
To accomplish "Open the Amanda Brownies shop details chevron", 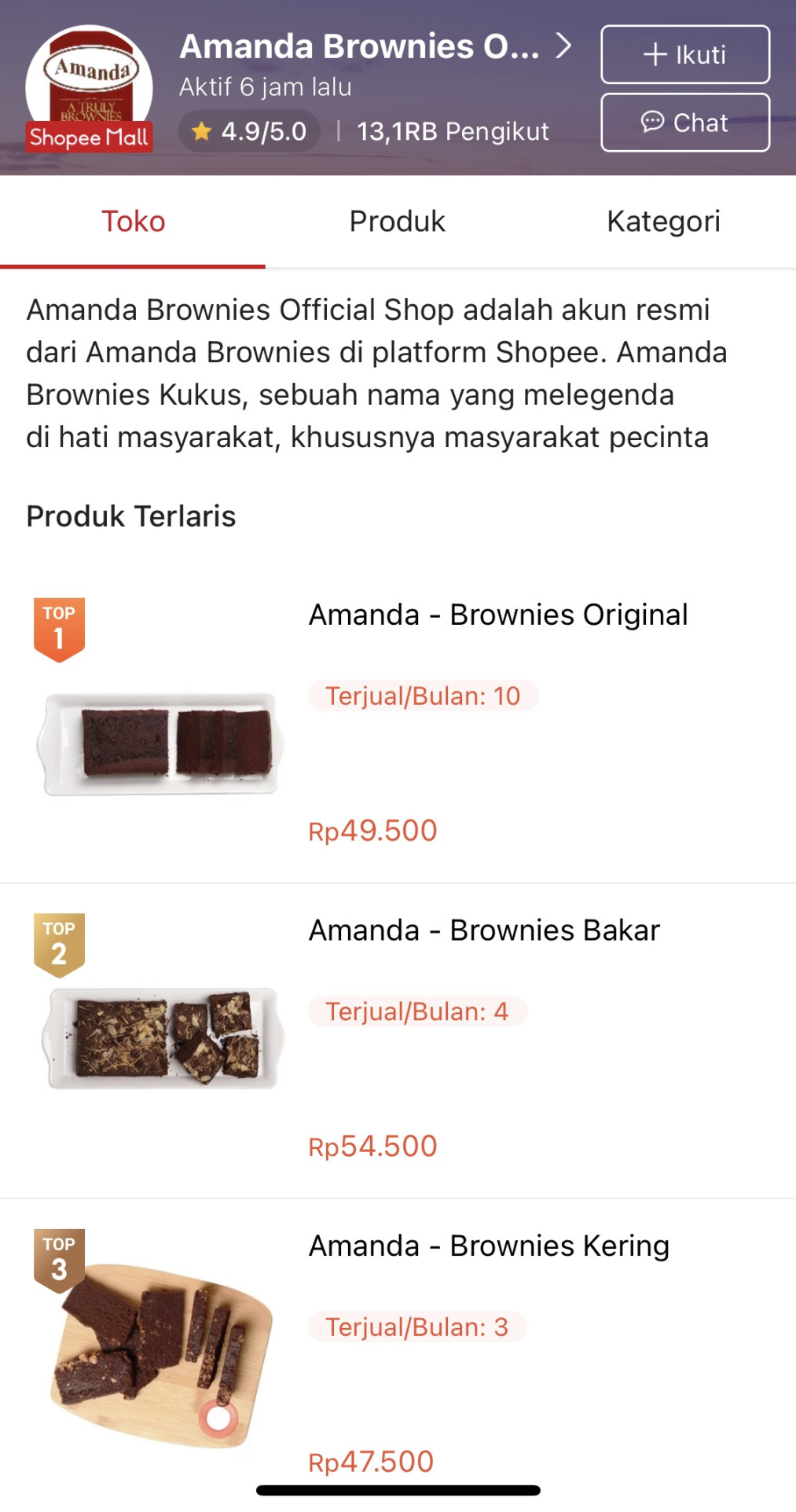I will tap(563, 46).
